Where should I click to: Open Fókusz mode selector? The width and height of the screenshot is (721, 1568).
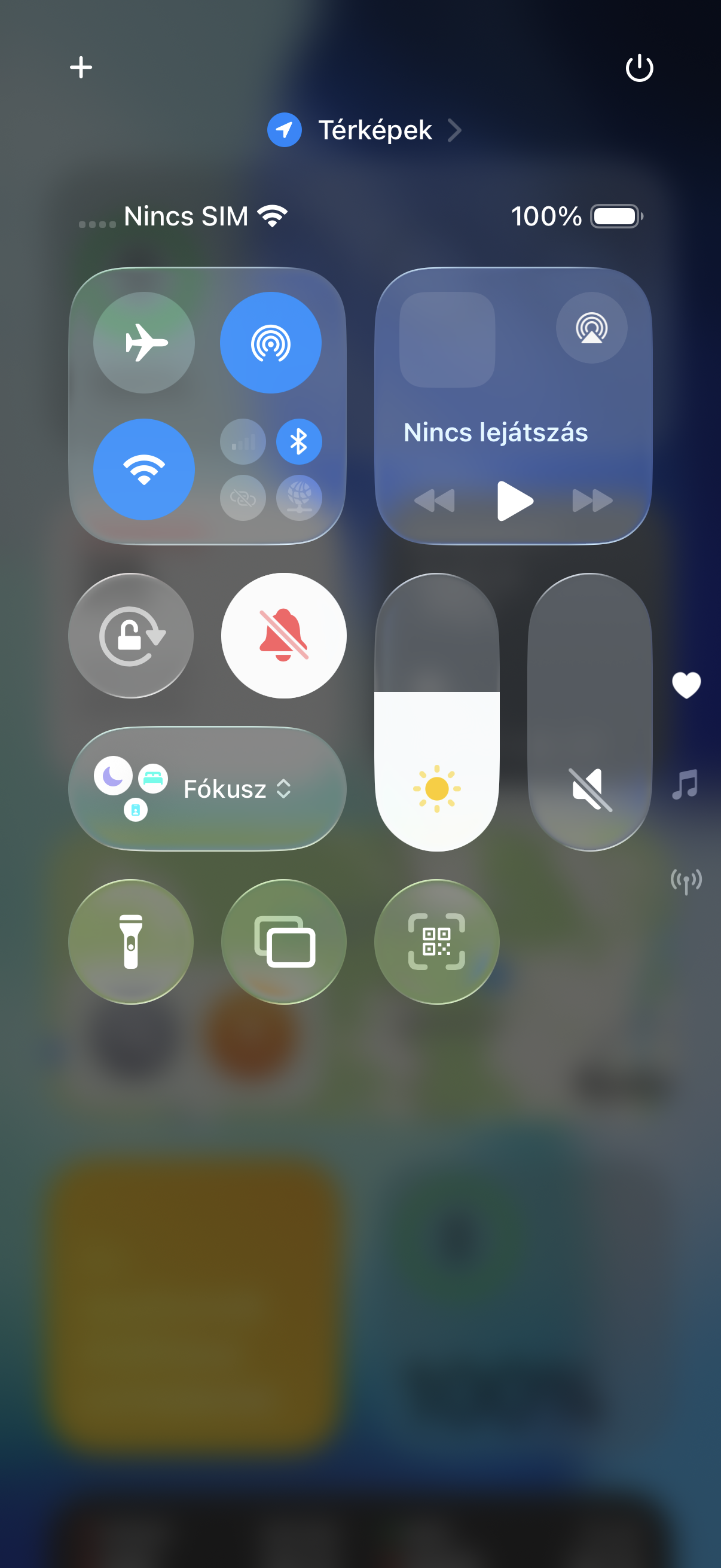pos(207,789)
